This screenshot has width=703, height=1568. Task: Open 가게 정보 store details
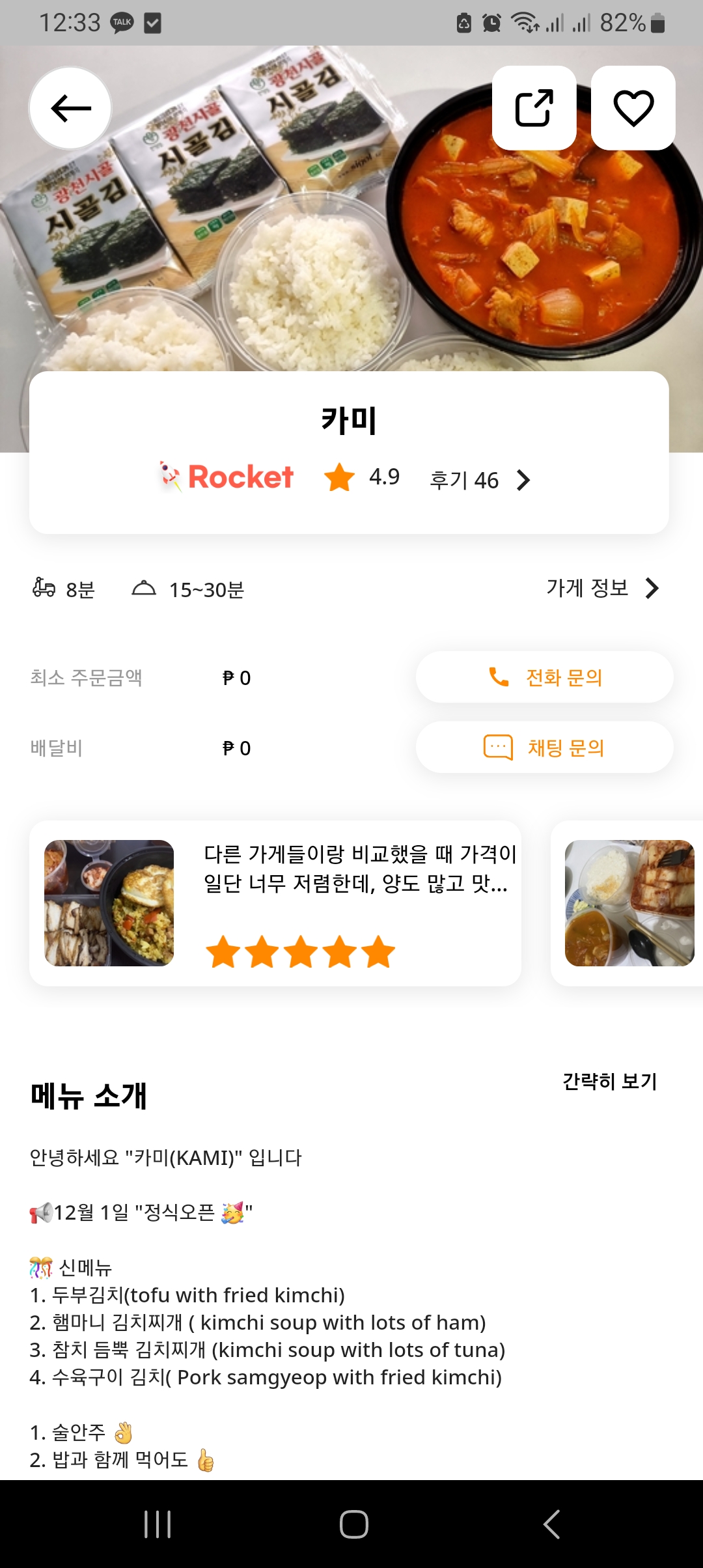click(602, 588)
